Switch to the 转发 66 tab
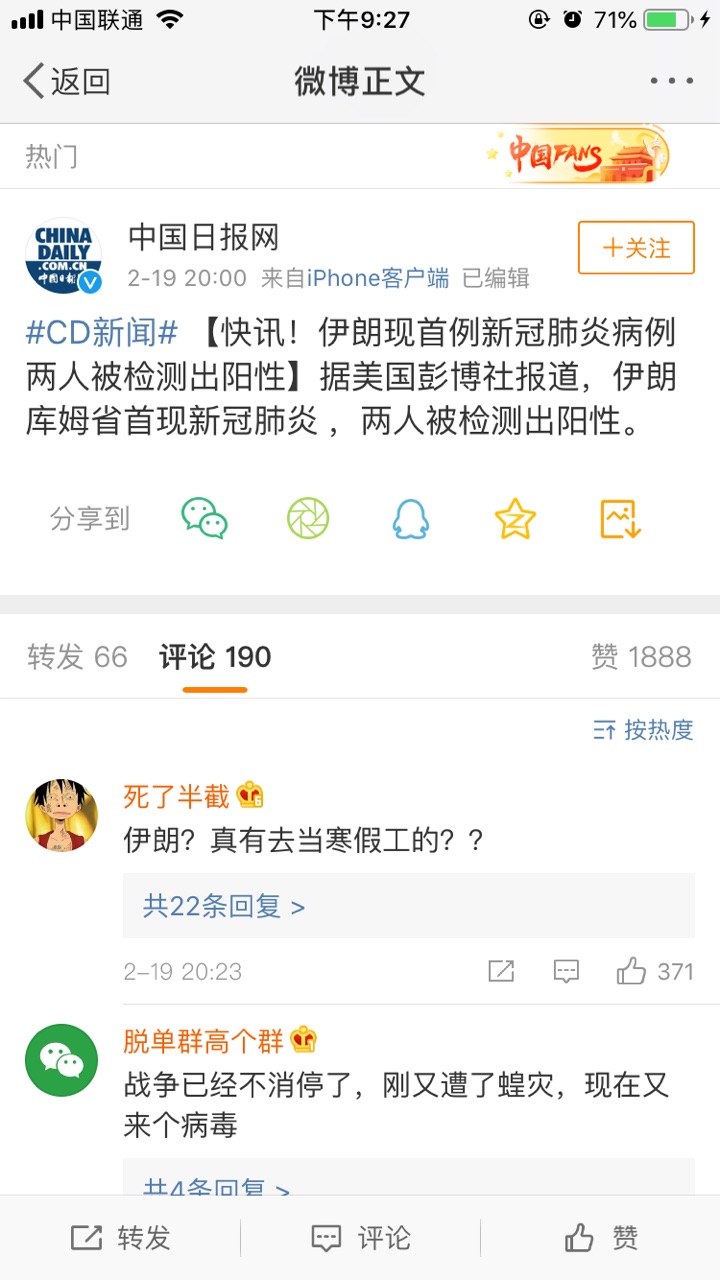720x1280 pixels. click(78, 657)
